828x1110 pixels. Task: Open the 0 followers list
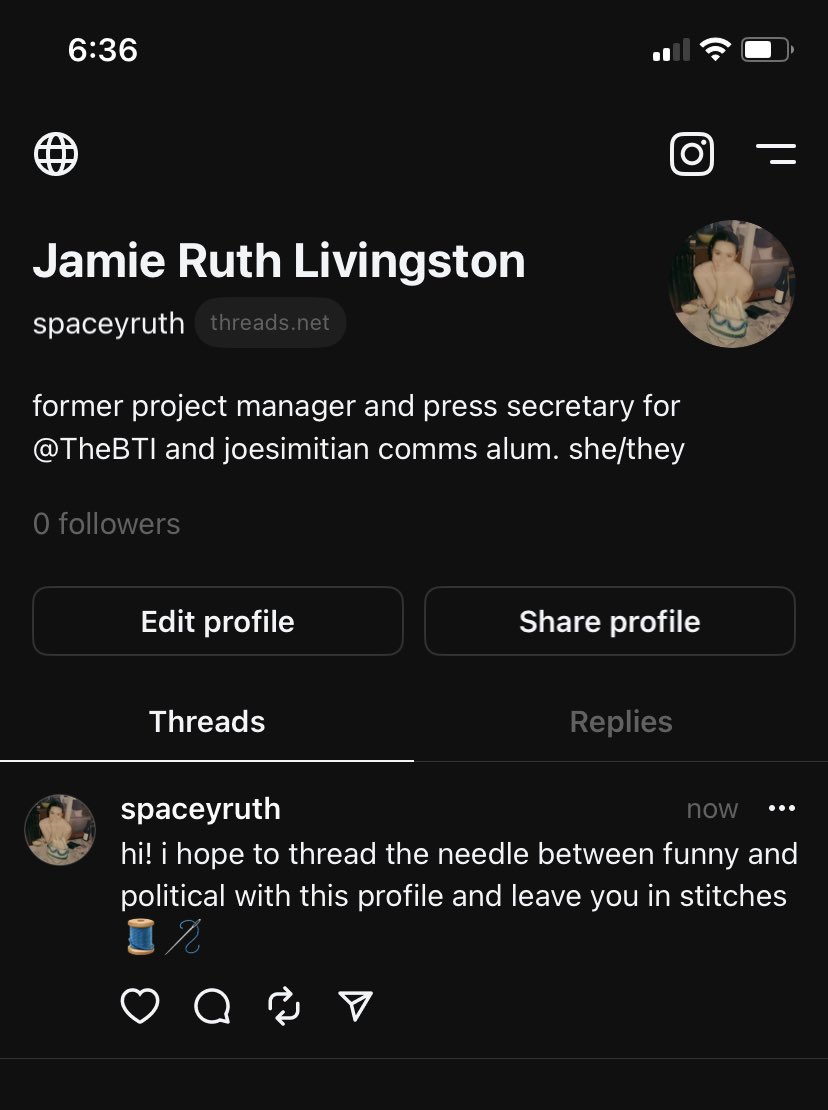tap(107, 524)
